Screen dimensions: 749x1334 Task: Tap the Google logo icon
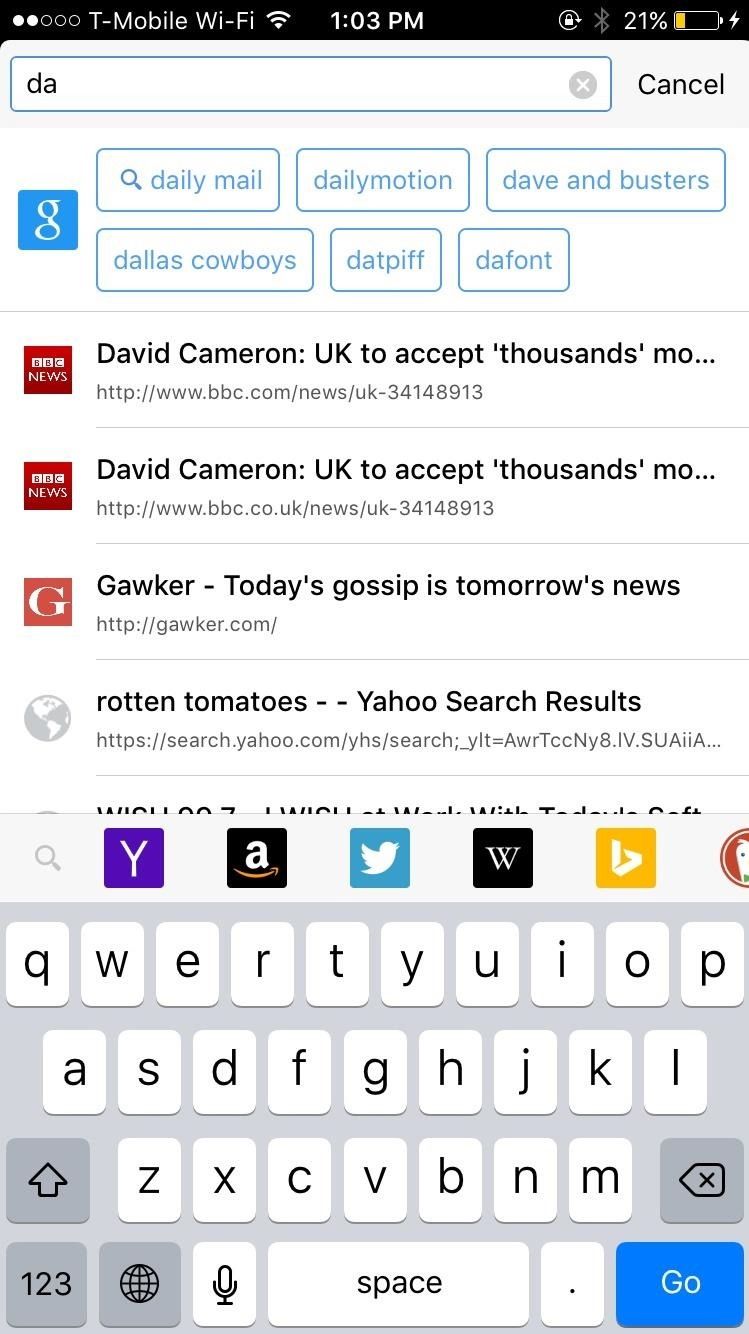tap(47, 219)
